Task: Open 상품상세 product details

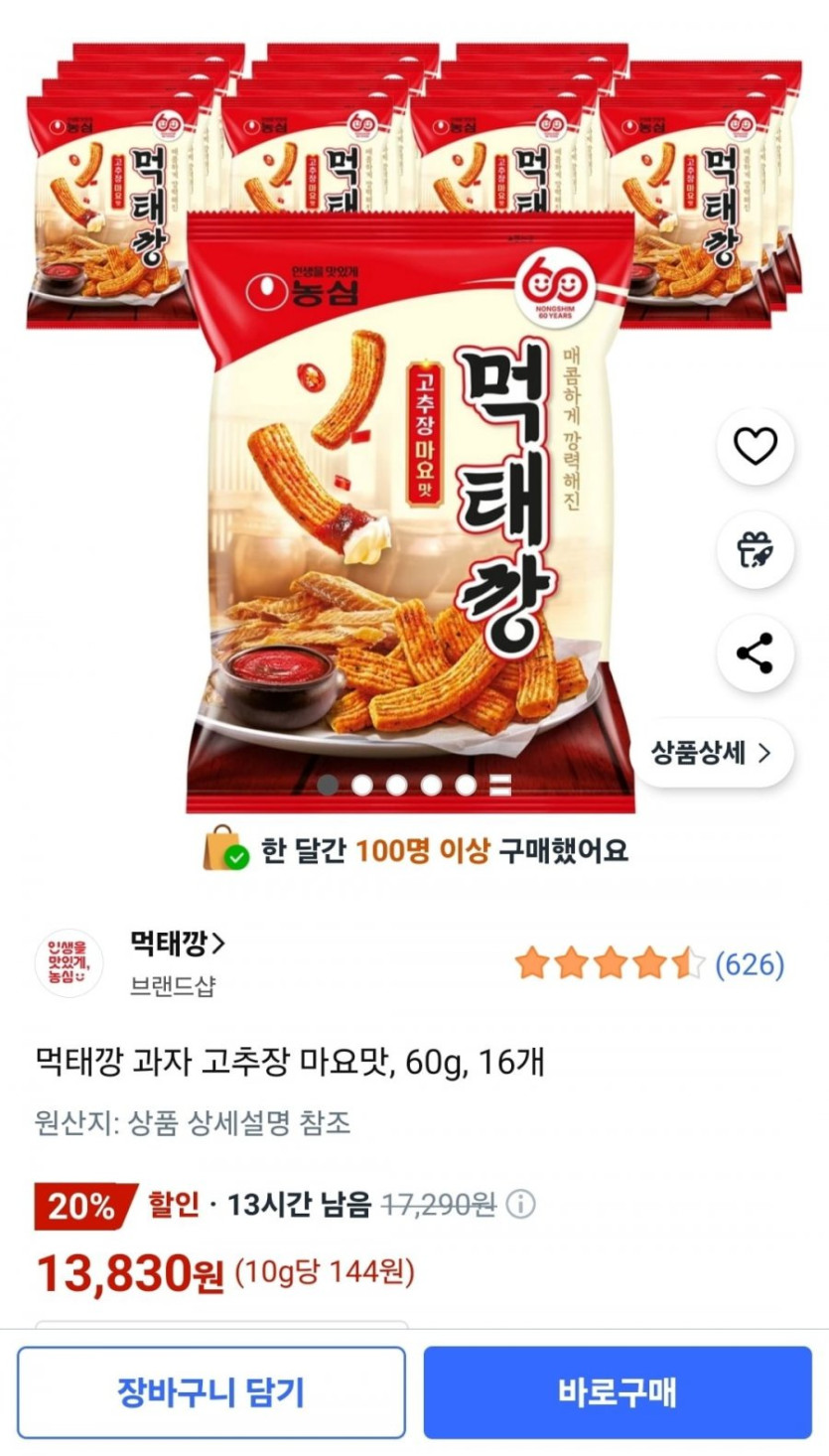Action: 712,753
